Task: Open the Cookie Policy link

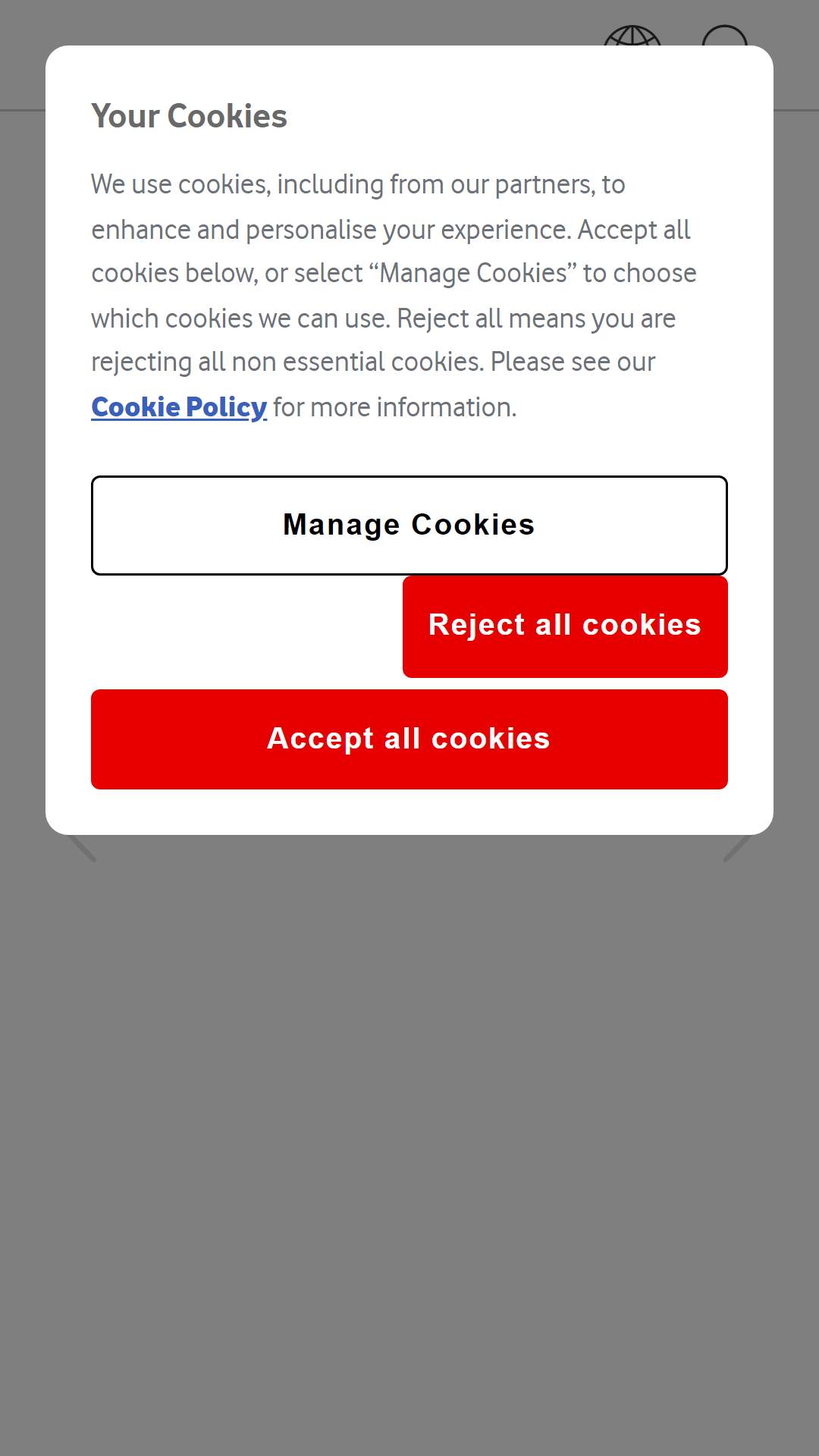Action: pos(179,407)
